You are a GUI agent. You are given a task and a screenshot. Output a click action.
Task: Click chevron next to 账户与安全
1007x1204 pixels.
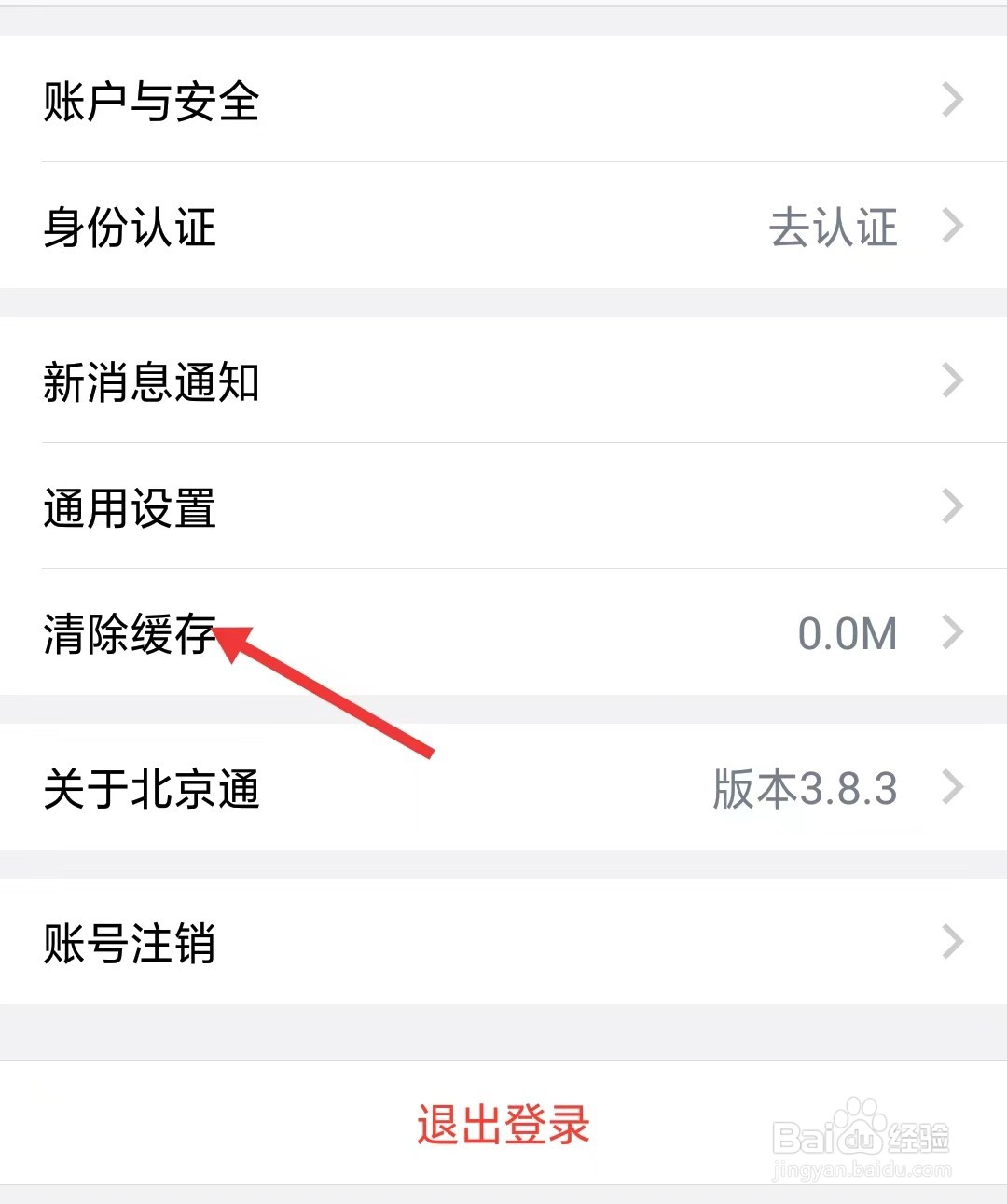952,99
